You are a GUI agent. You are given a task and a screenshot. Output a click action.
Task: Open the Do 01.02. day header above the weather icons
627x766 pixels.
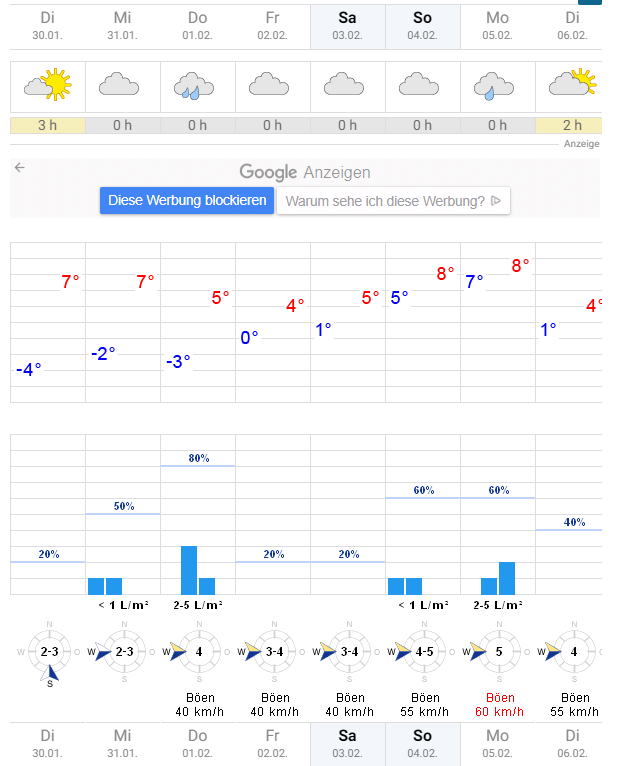(x=197, y=26)
